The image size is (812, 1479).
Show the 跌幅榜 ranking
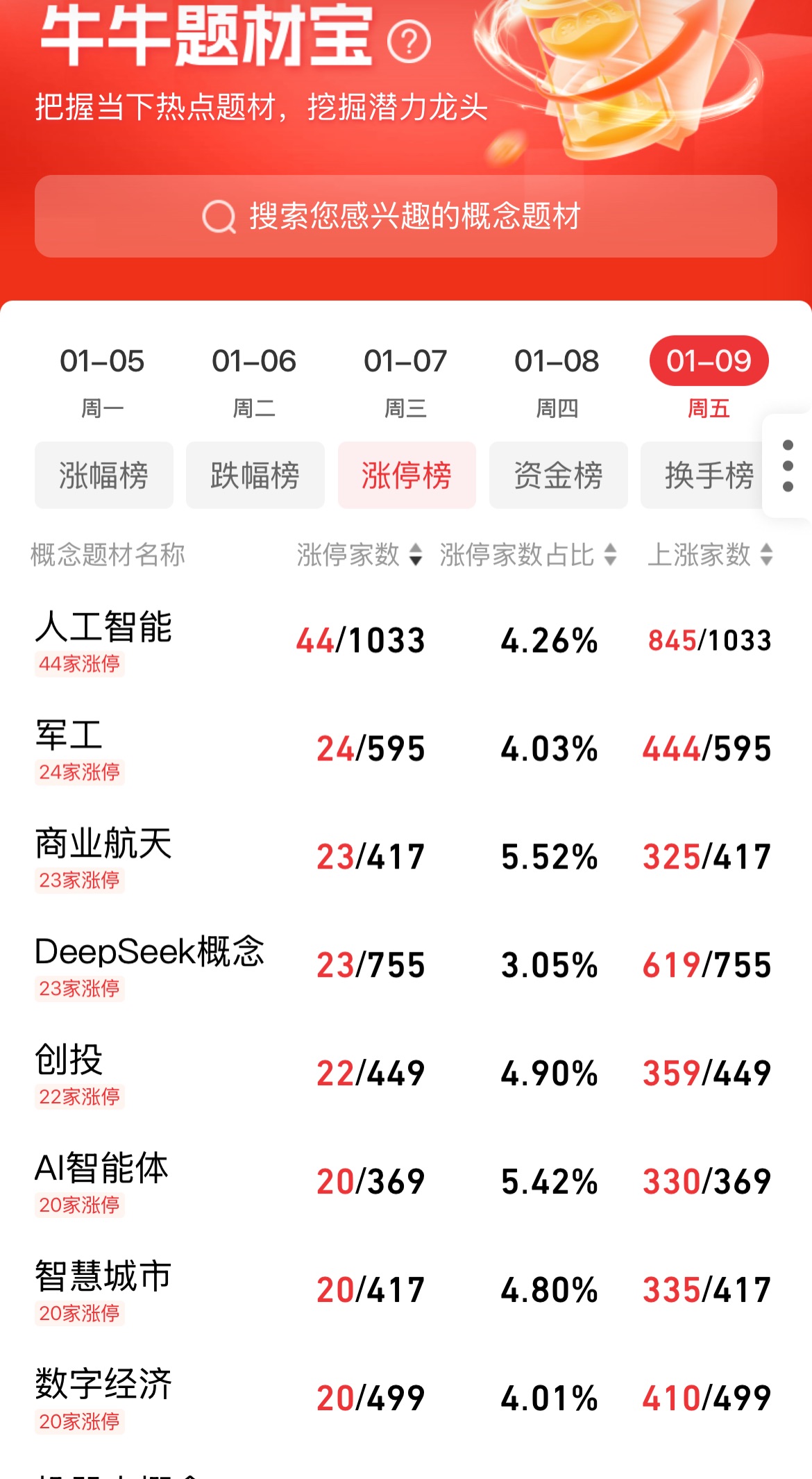[x=255, y=476]
